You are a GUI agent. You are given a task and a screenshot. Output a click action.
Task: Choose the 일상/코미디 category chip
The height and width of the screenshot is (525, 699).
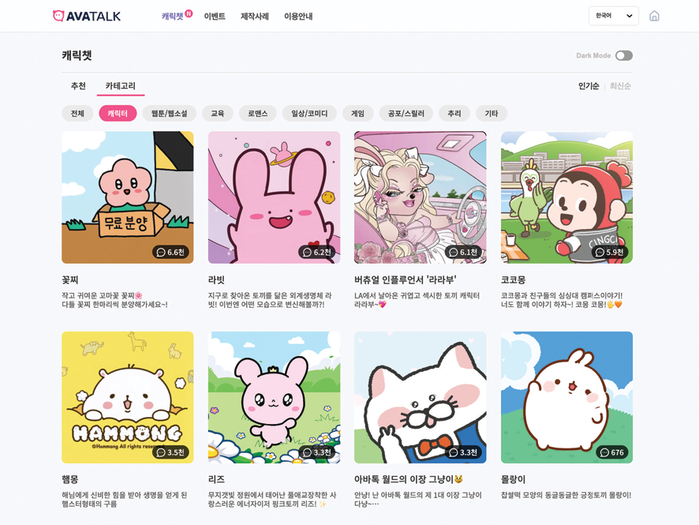coord(310,114)
